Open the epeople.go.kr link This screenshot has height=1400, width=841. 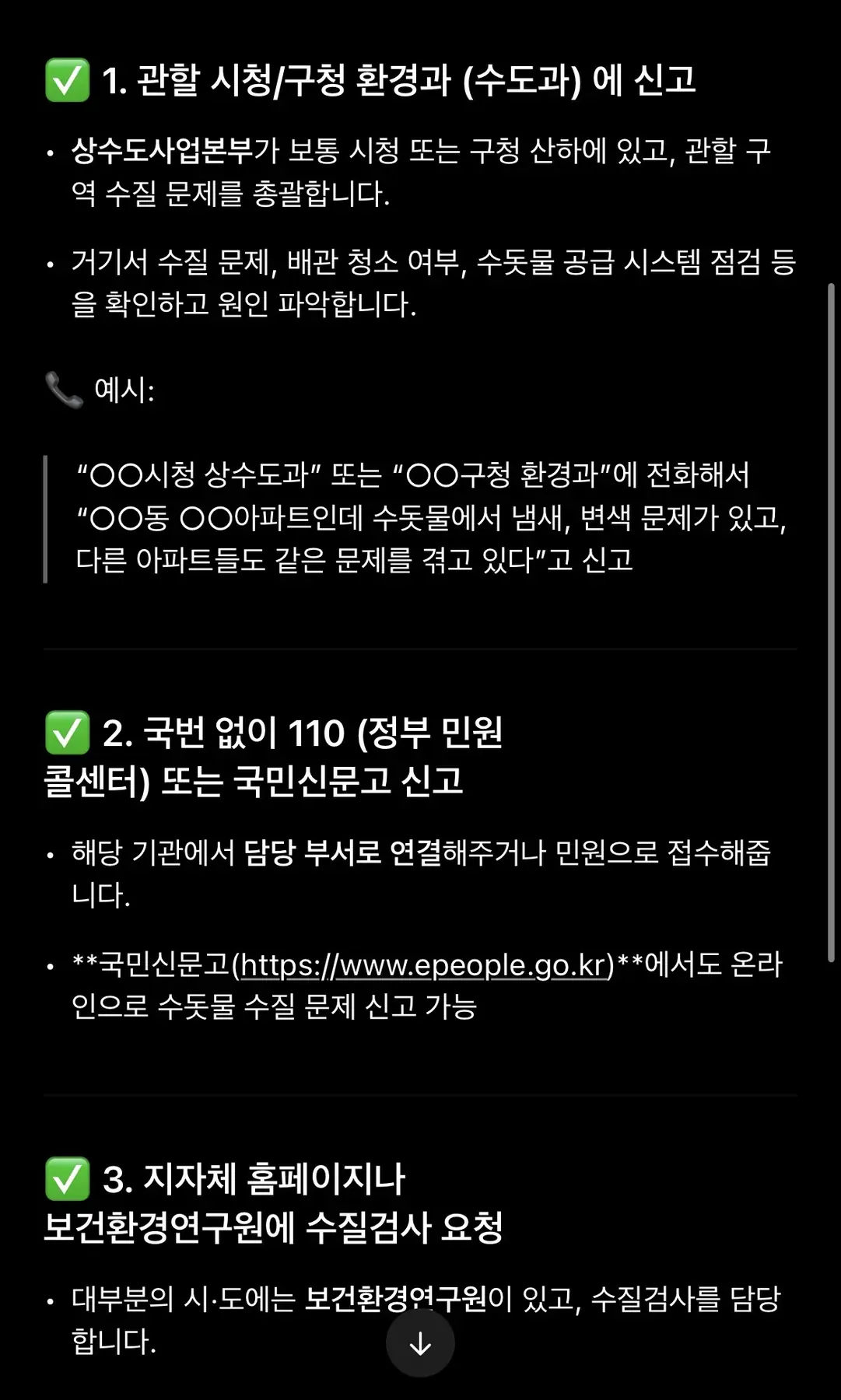pyautogui.click(x=424, y=965)
